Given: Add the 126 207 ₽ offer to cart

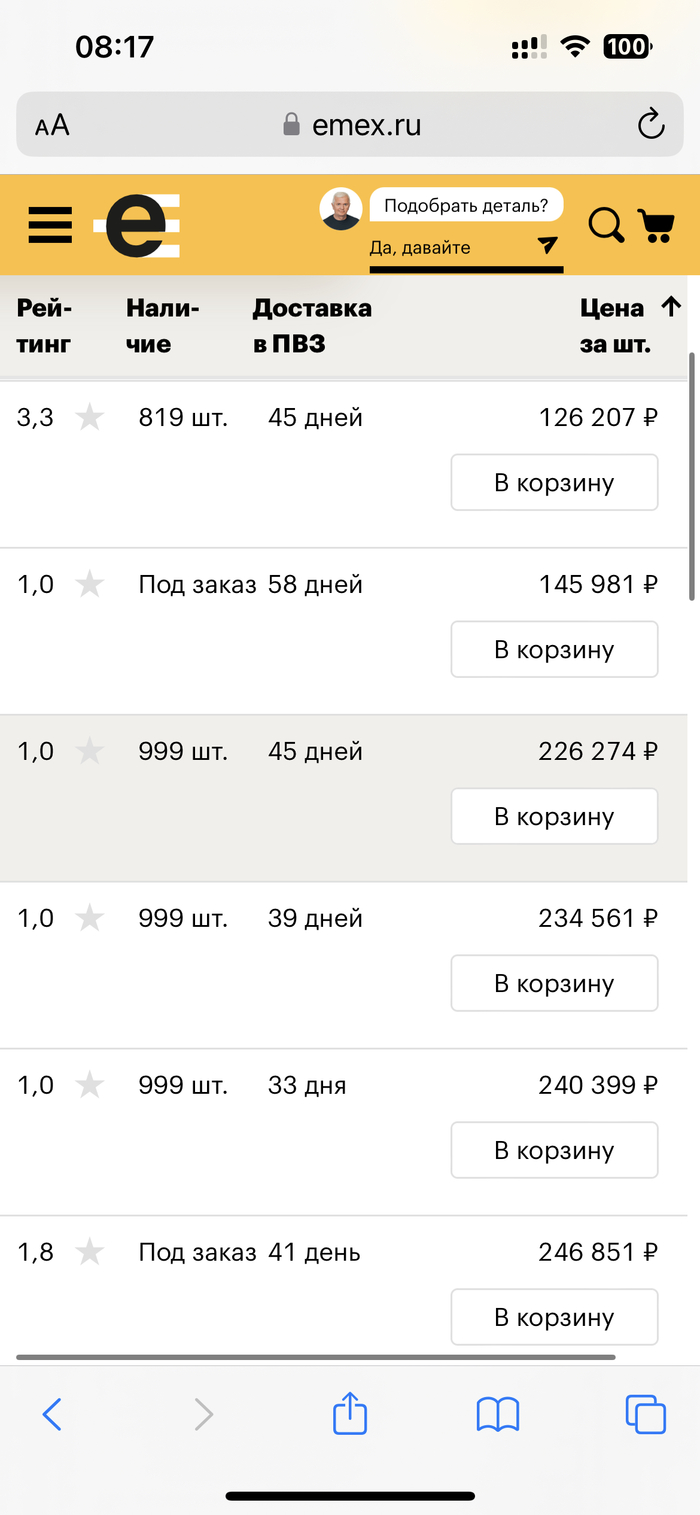Looking at the screenshot, I should pos(554,483).
